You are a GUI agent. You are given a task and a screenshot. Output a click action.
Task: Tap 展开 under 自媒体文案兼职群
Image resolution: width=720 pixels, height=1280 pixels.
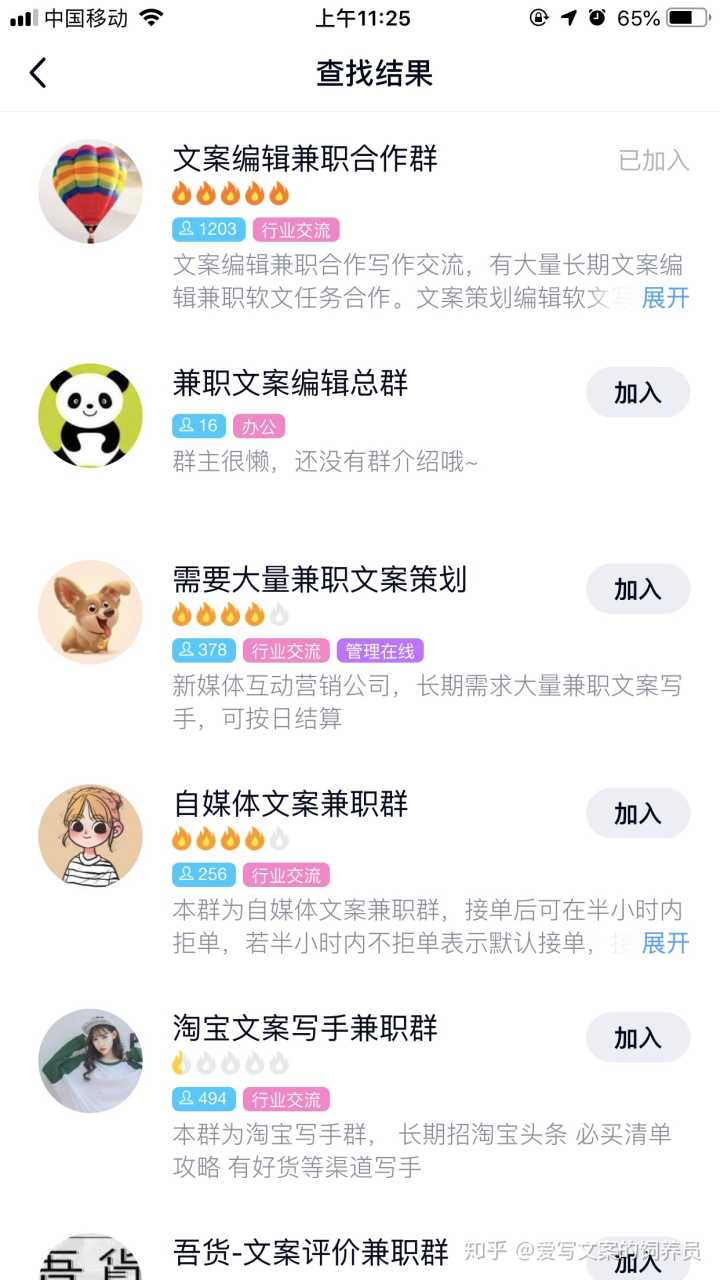pos(664,944)
